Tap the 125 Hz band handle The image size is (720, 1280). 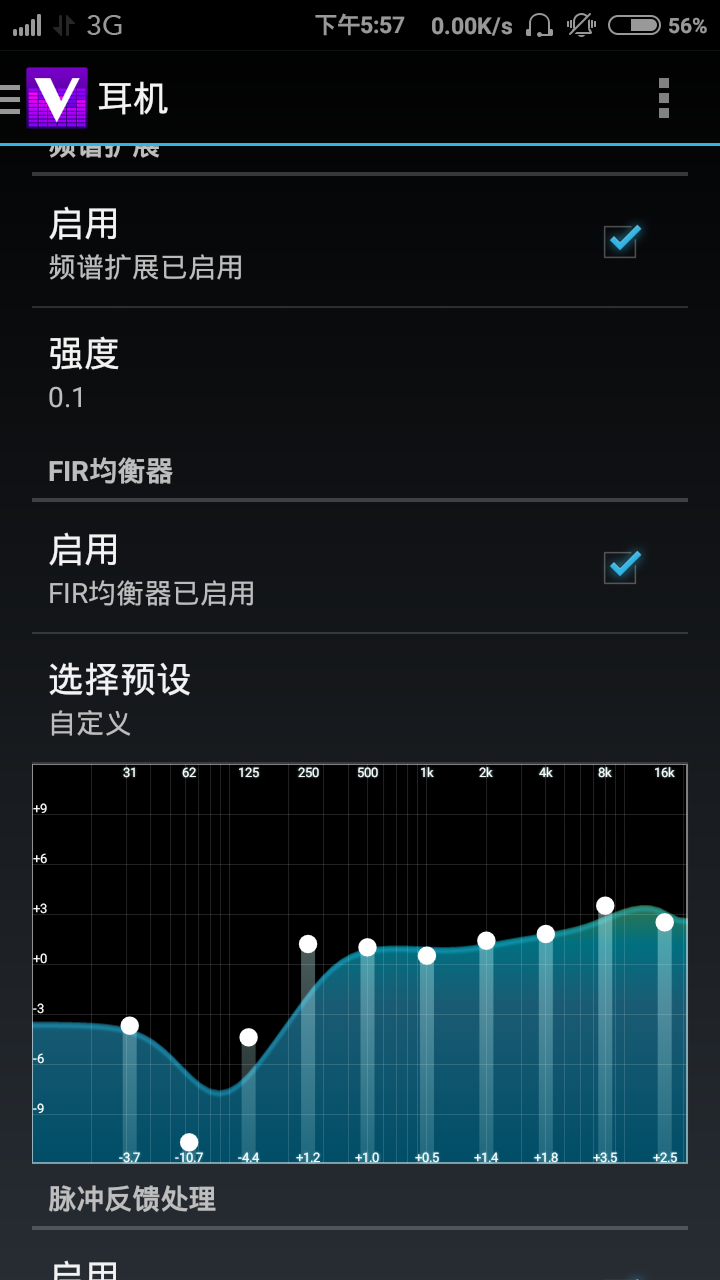click(249, 1037)
